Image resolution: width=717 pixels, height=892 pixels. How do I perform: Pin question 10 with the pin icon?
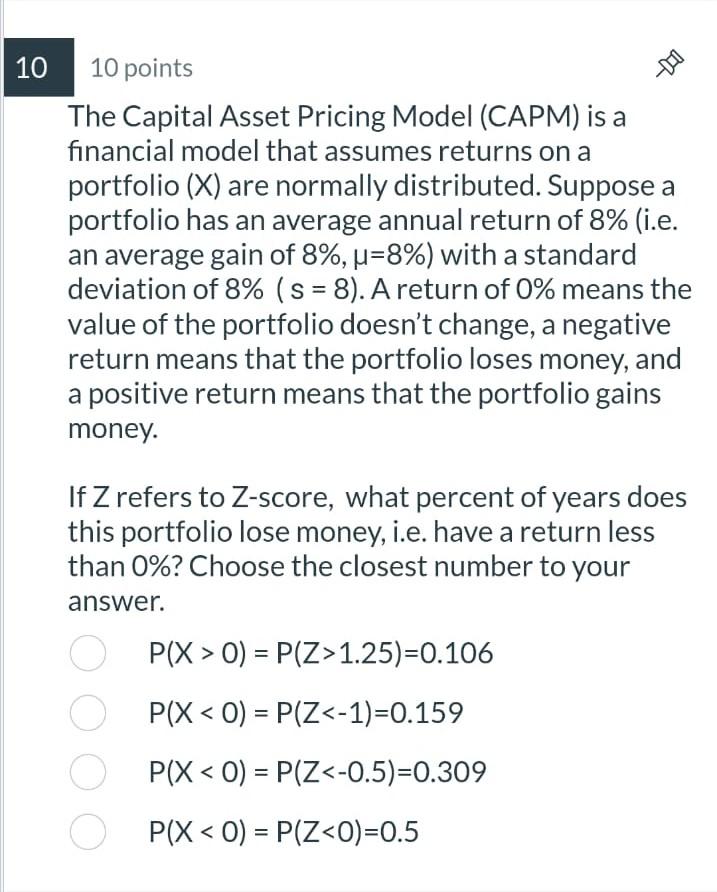[x=670, y=64]
